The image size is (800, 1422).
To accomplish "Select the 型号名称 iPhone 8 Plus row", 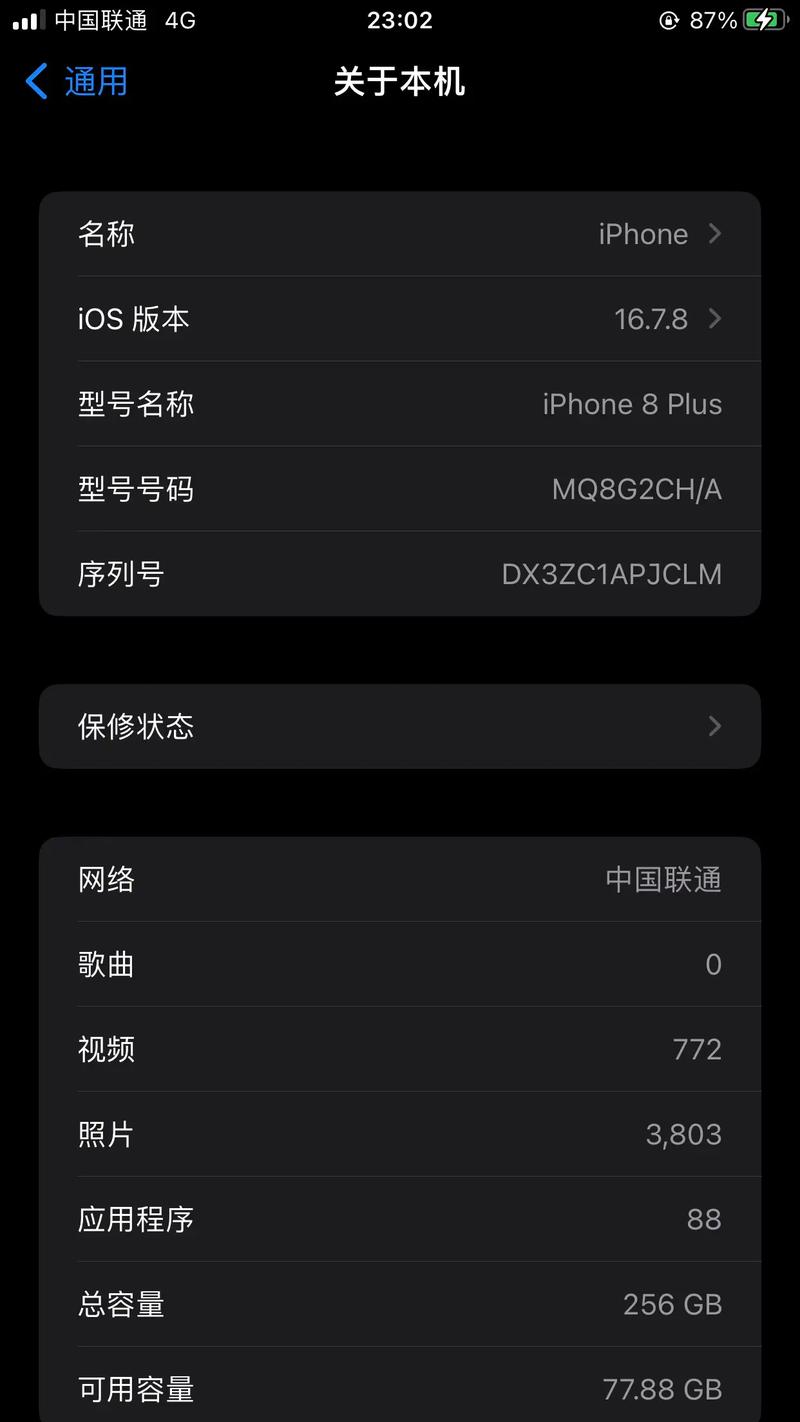I will 400,403.
